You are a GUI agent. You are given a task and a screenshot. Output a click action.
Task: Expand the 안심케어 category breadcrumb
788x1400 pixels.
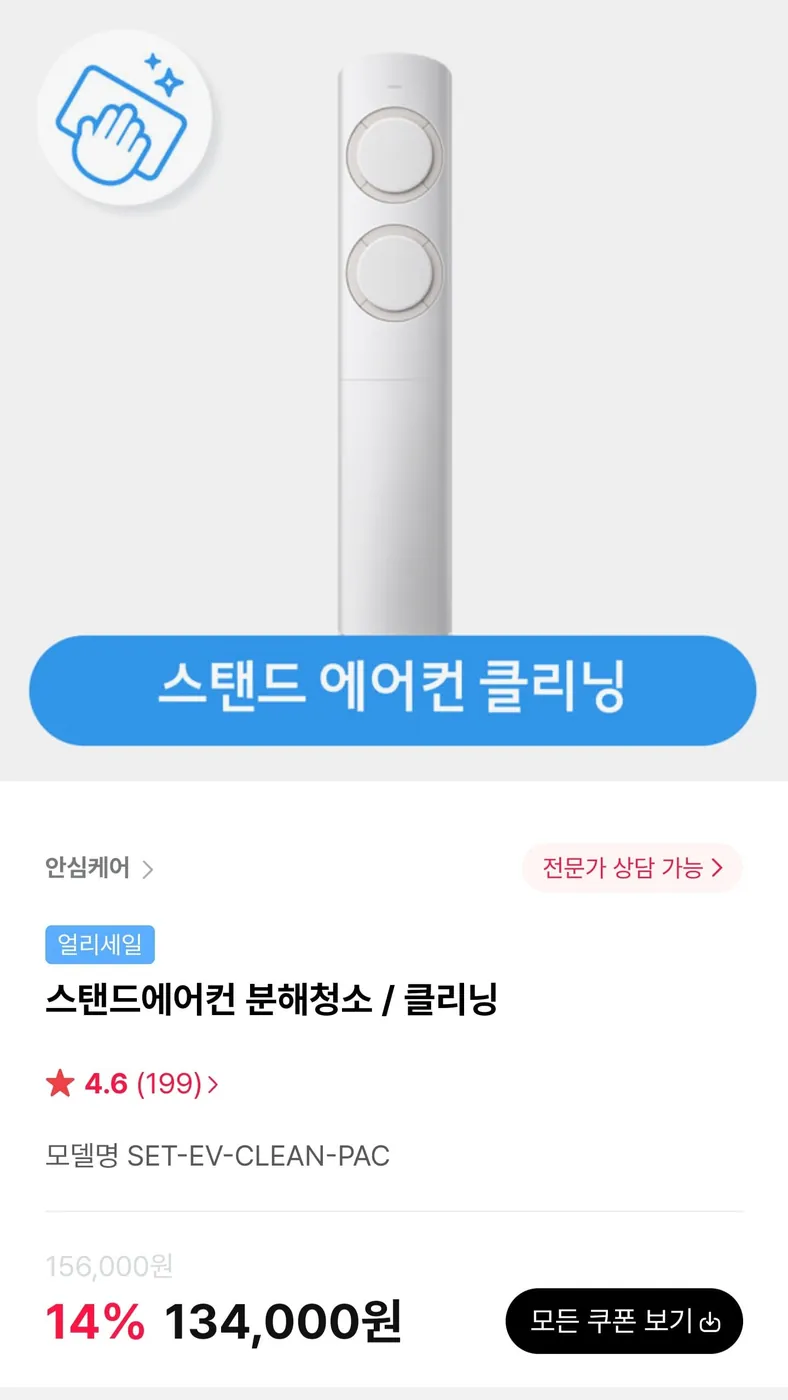[x=86, y=868]
